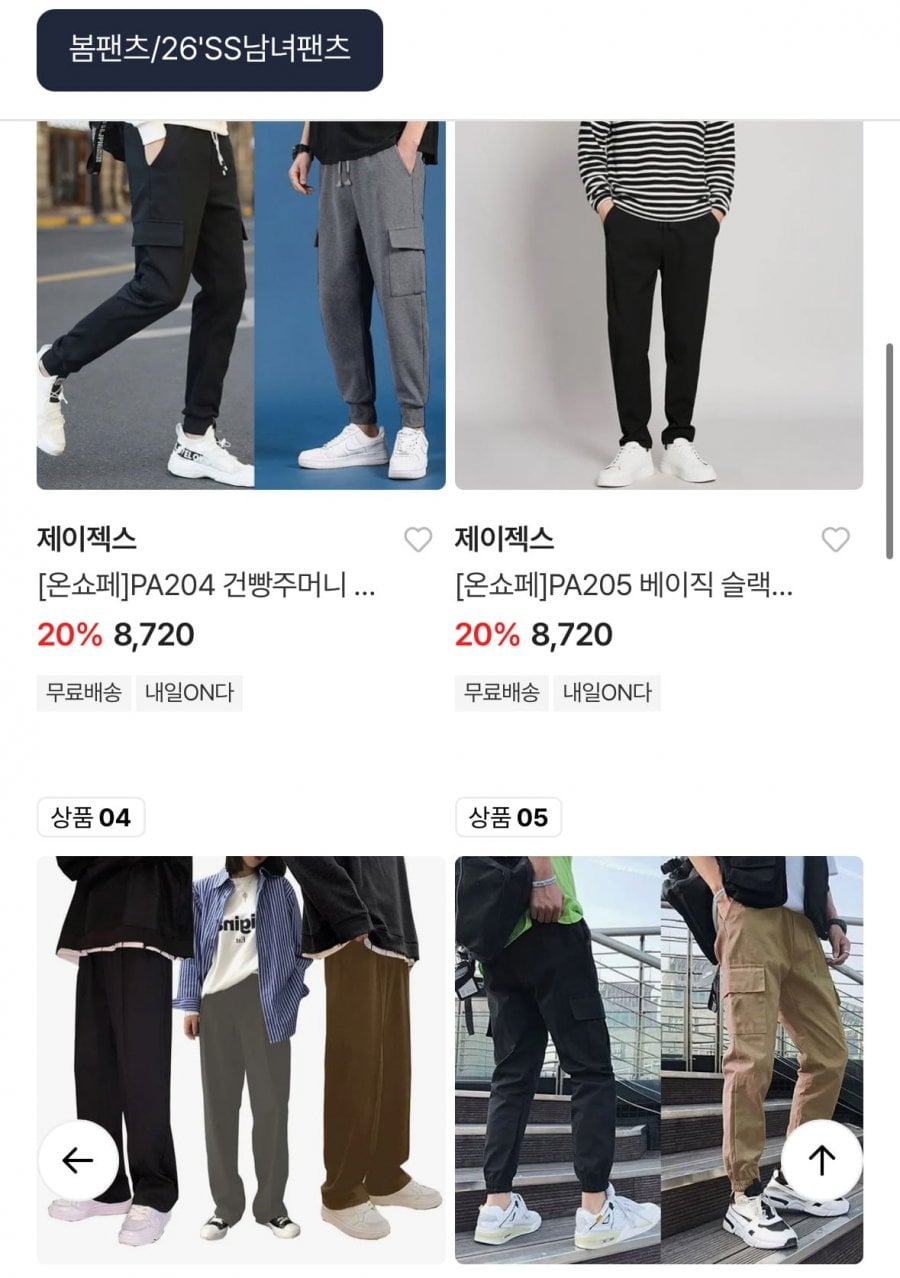Like the PA205 베이직 슬랙 pants
The width and height of the screenshot is (900, 1278).
click(x=835, y=540)
